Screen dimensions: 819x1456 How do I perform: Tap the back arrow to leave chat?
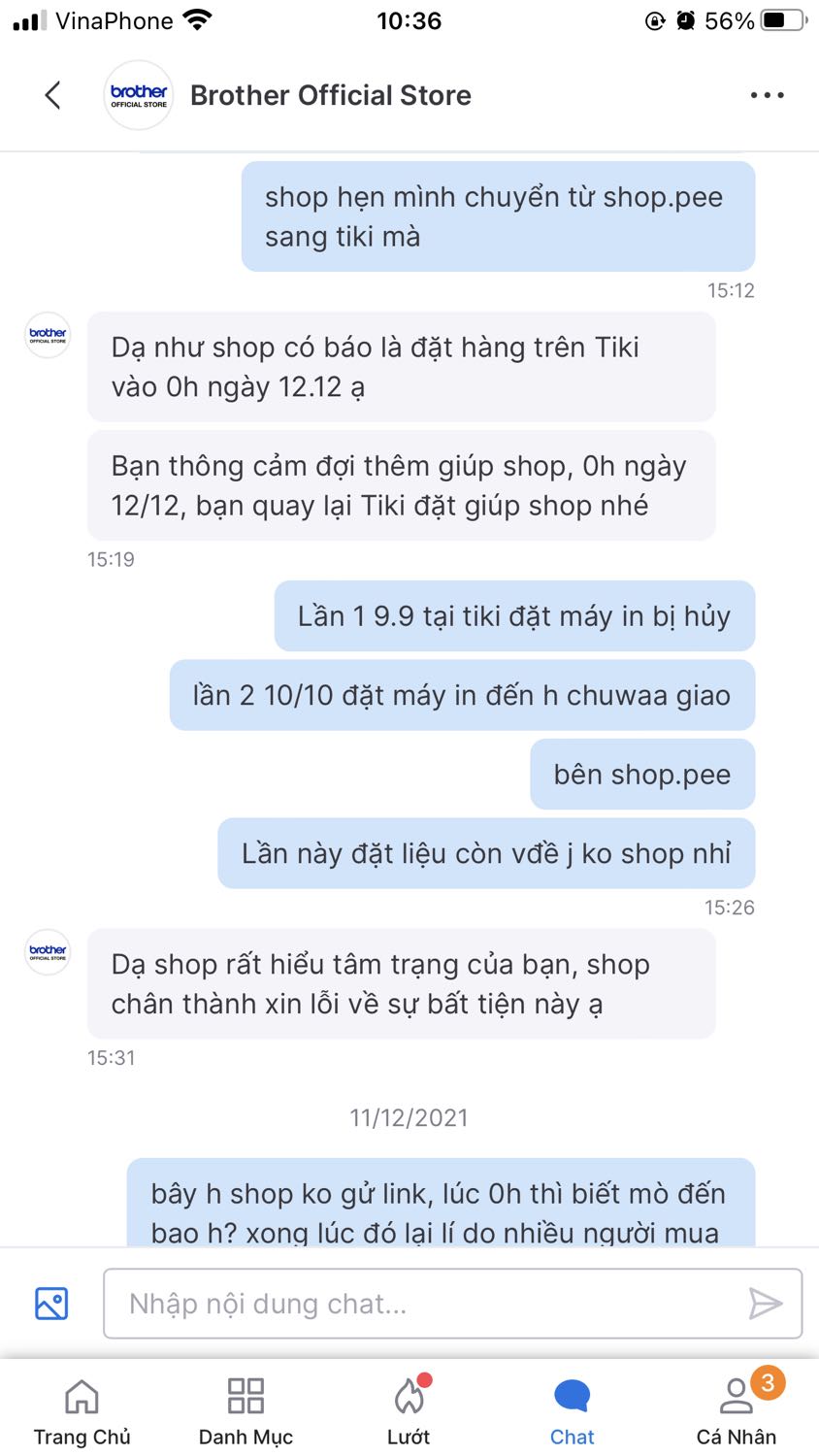tap(51, 95)
